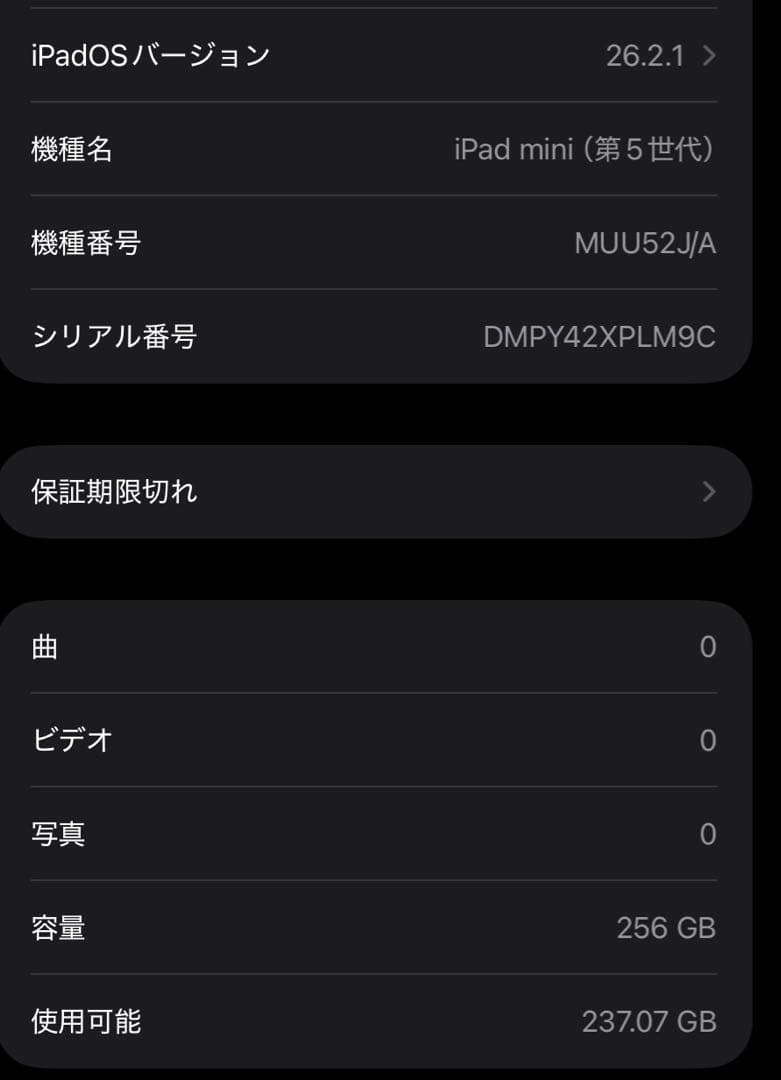781x1080 pixels.
Task: Select the 写真 photos row
Action: (x=370, y=833)
